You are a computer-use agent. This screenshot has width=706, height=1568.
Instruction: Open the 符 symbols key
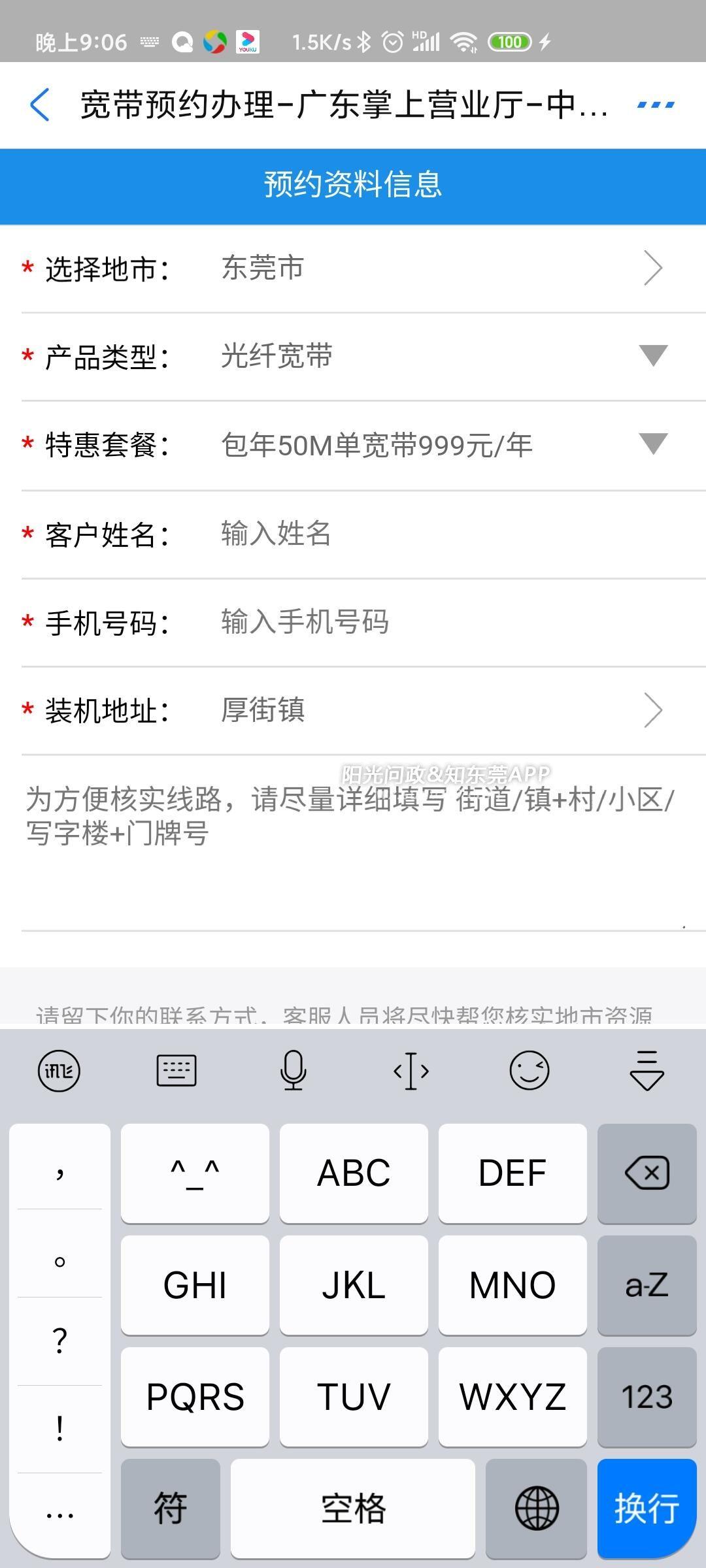[171, 1509]
